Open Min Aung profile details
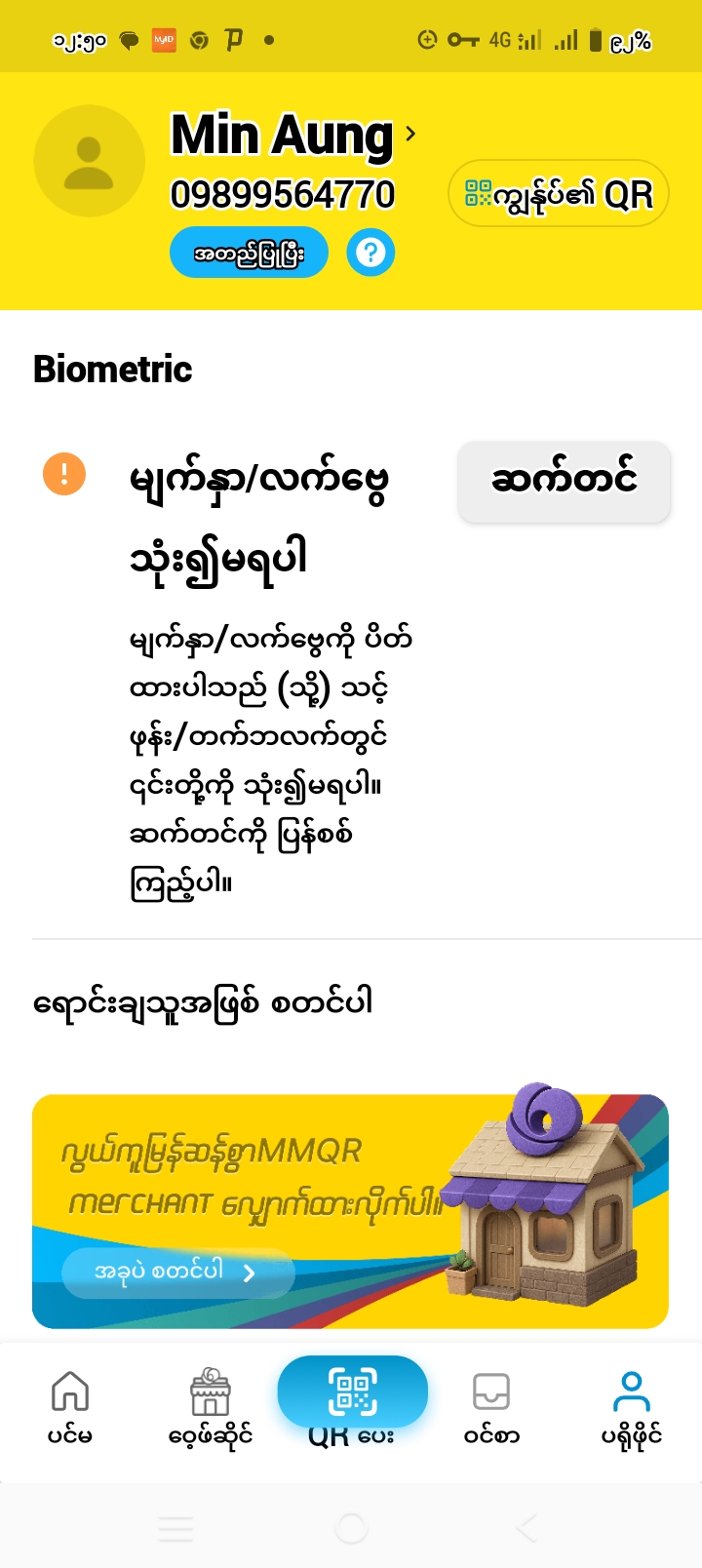The width and height of the screenshot is (702, 1568). coord(292,135)
